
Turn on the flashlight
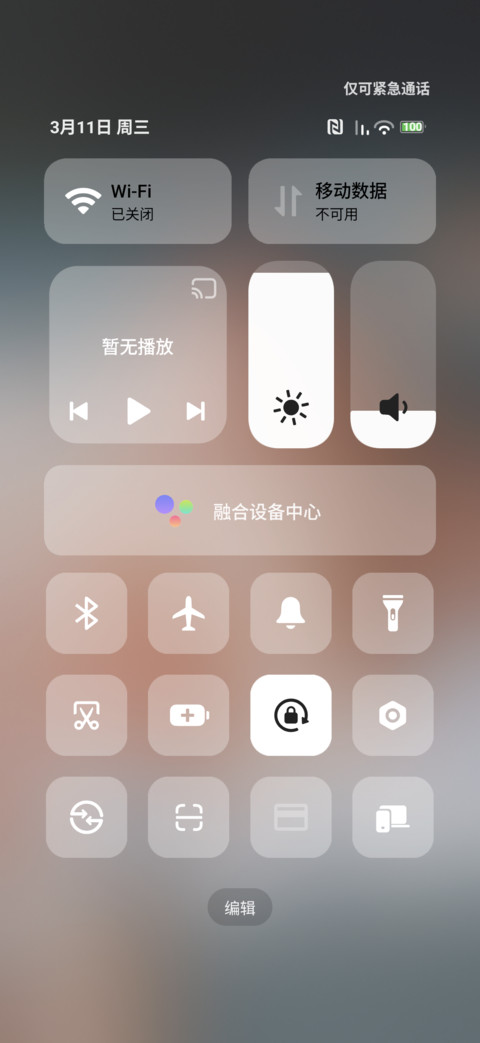pos(393,613)
